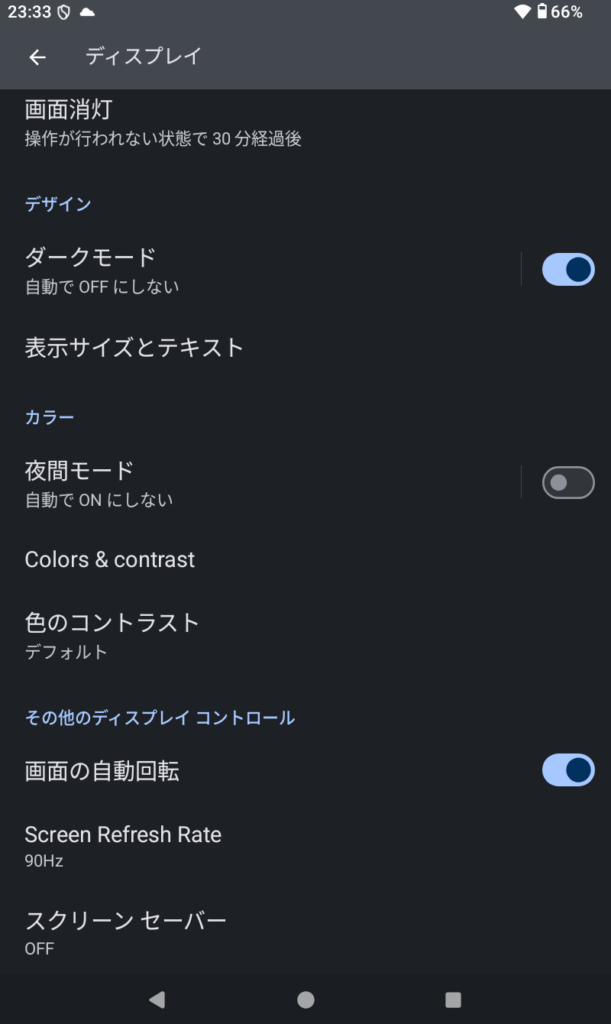The height and width of the screenshot is (1024, 611).
Task: Tap the system home button
Action: pos(305,999)
